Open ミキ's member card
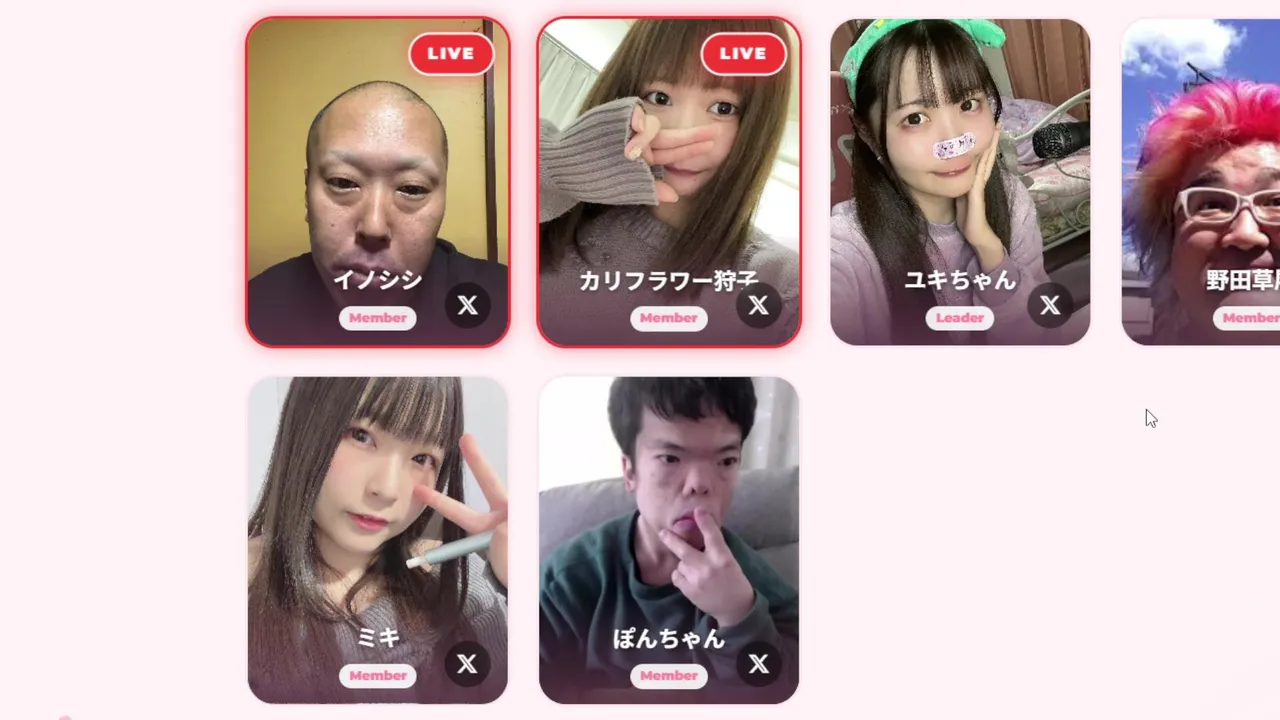Screen dimensions: 1280x720 click(x=378, y=540)
